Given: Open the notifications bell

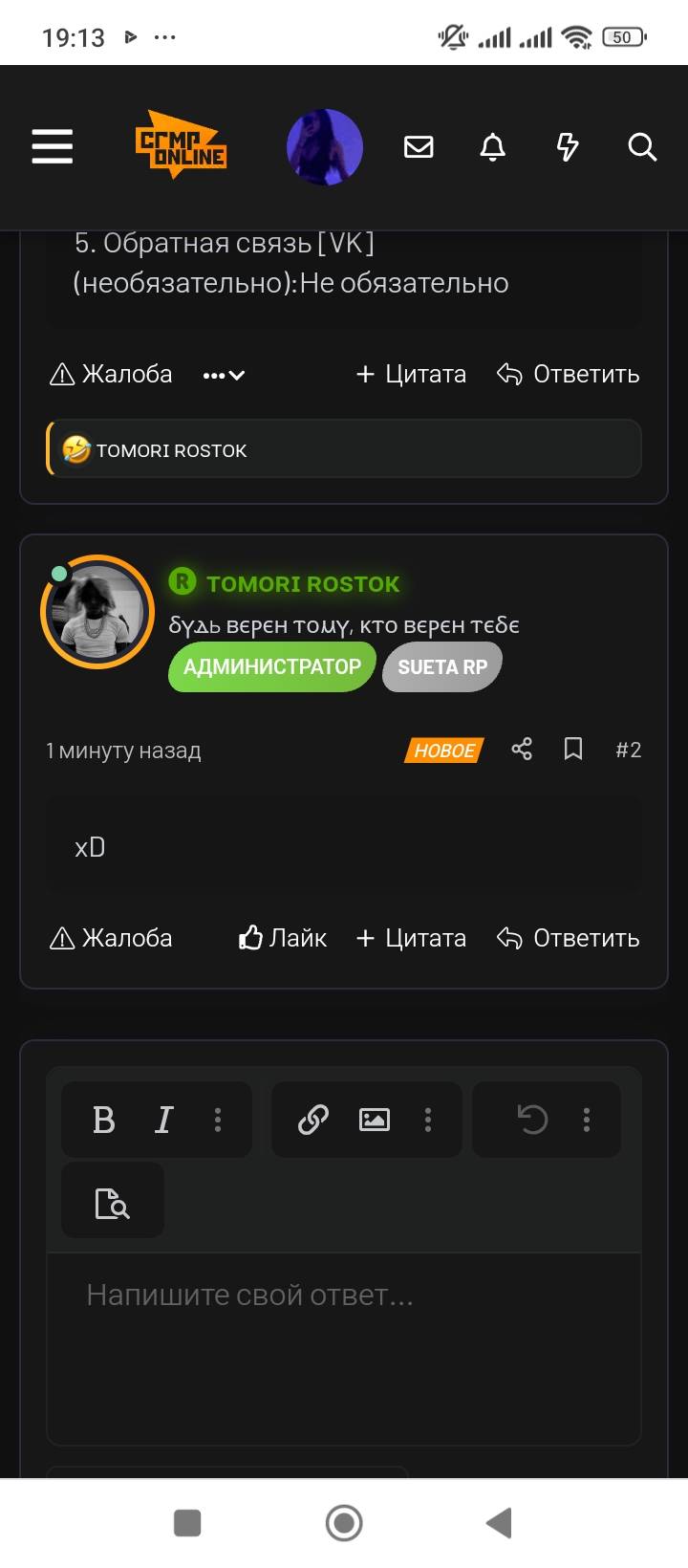Looking at the screenshot, I should point(492,146).
